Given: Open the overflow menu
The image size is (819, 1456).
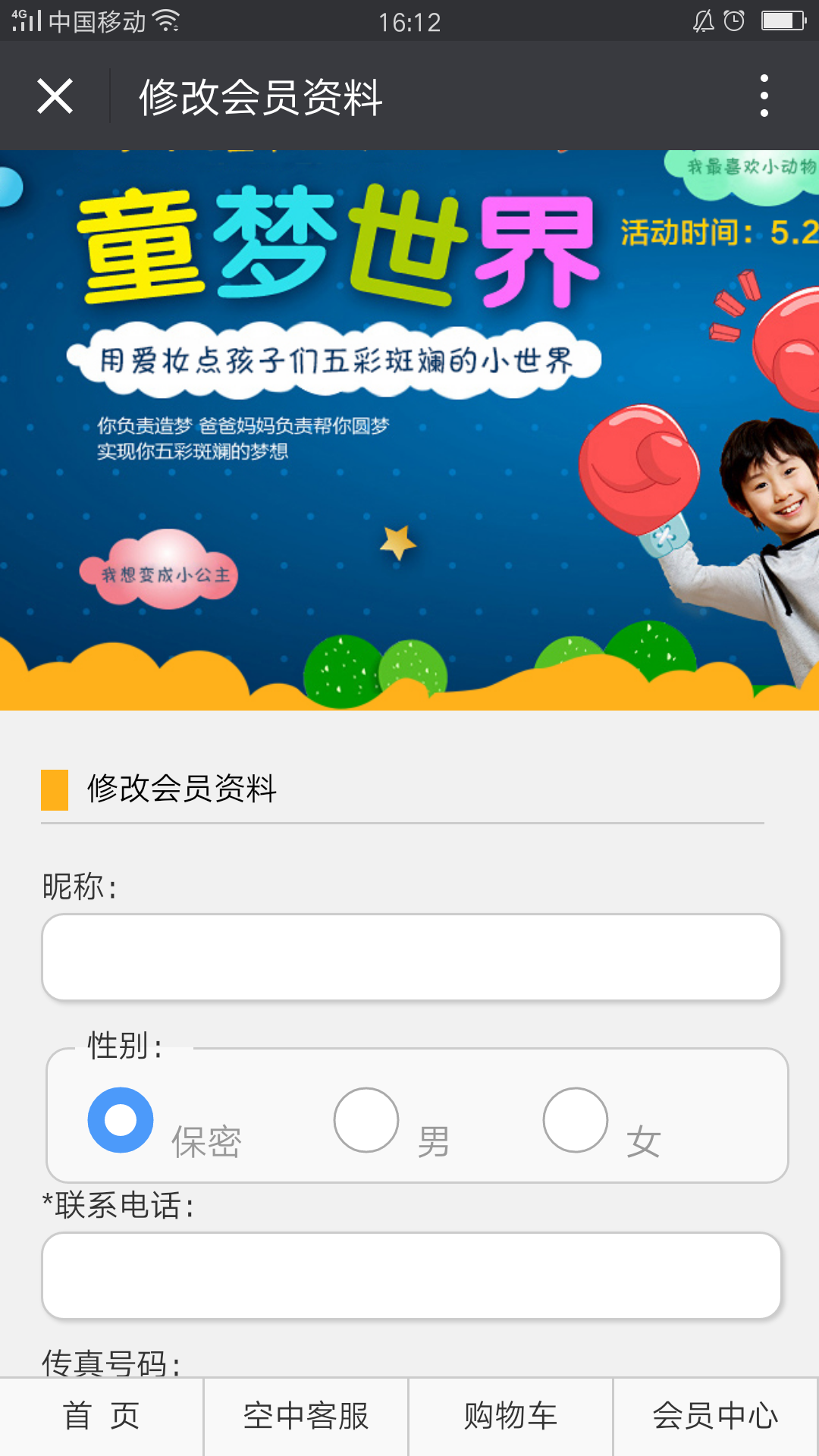Looking at the screenshot, I should pos(764,96).
